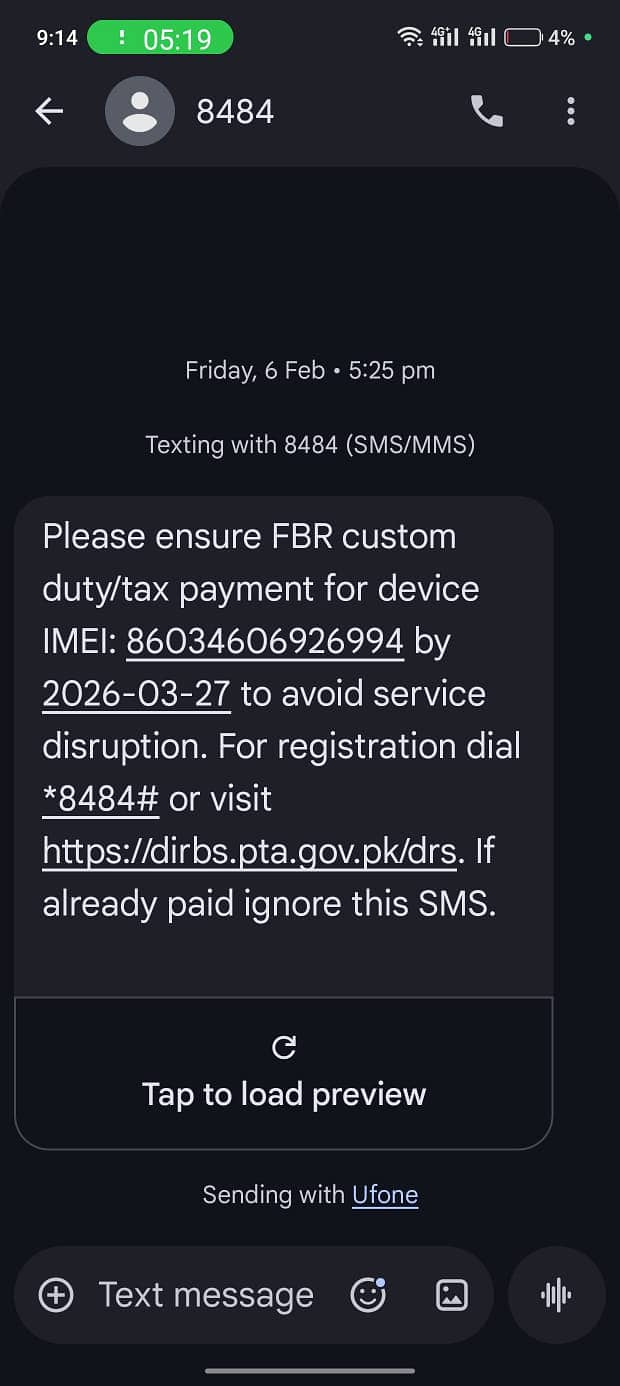Attach a photo from the gallery
This screenshot has height=1386, width=620.
pos(452,1295)
